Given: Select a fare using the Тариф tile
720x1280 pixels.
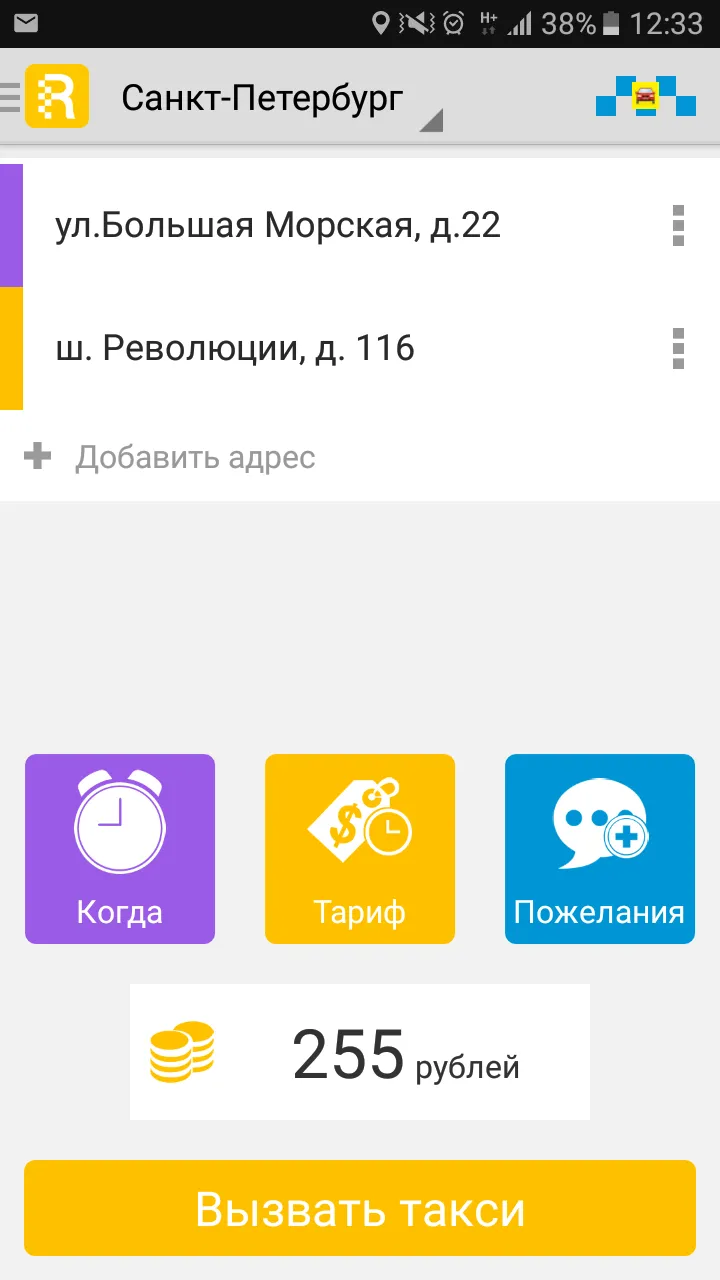Looking at the screenshot, I should click(360, 849).
